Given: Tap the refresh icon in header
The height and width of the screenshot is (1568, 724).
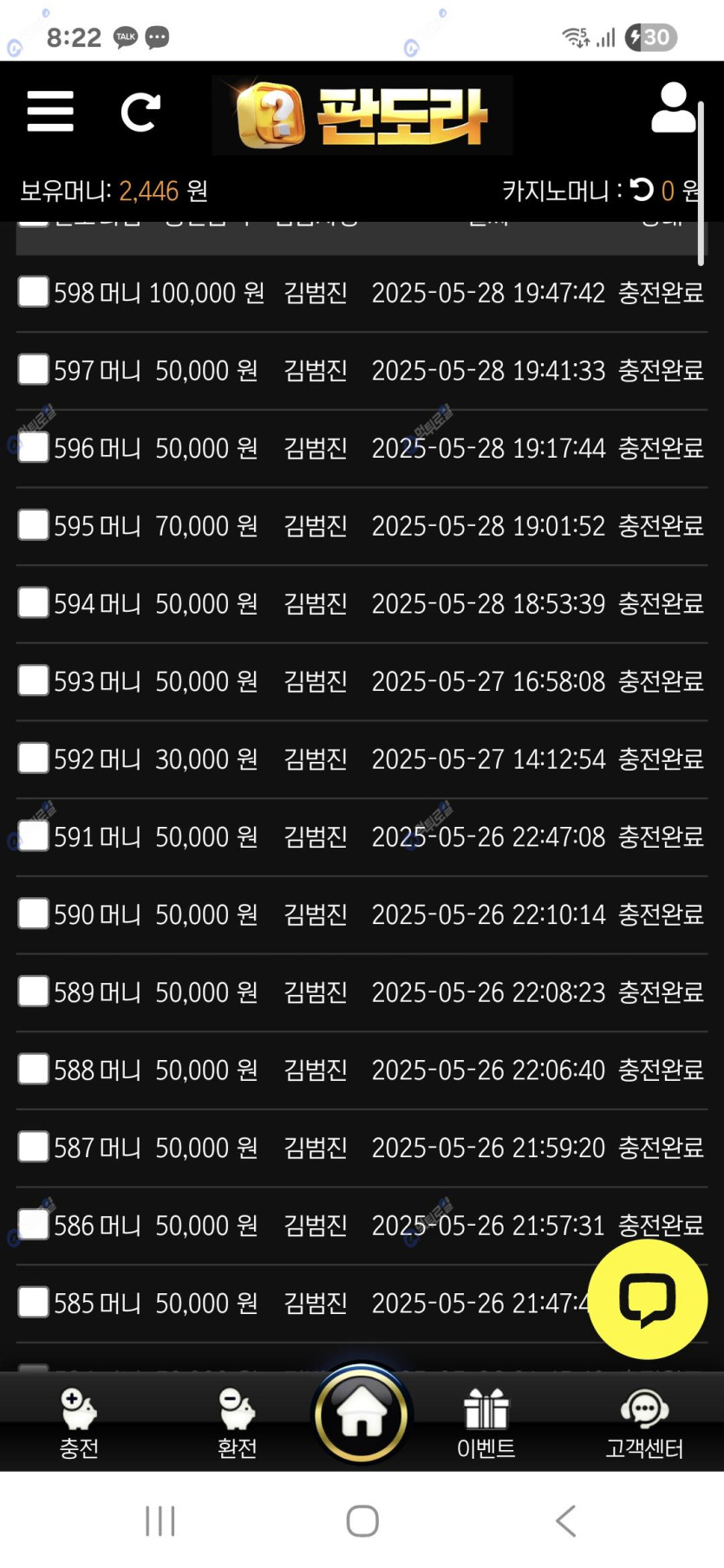Looking at the screenshot, I should pos(140,112).
